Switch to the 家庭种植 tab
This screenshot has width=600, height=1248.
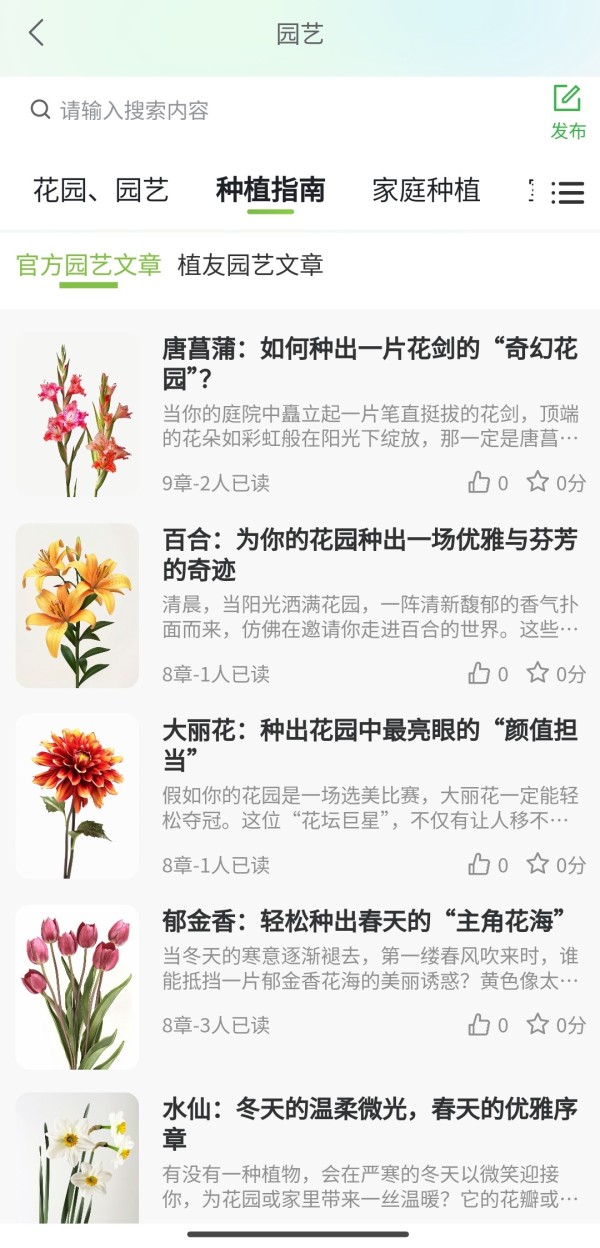426,190
